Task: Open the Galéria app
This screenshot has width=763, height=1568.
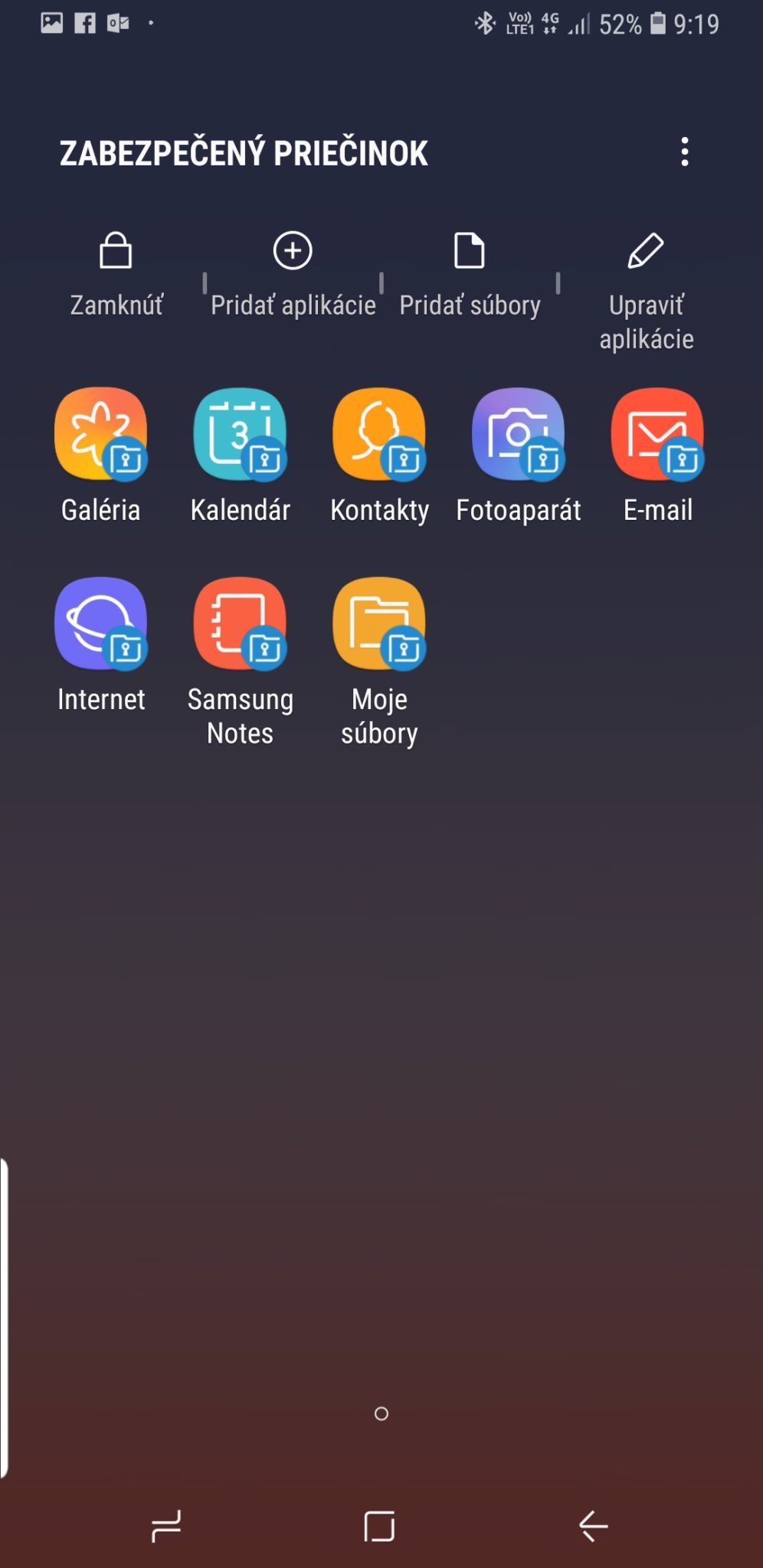Action: pos(101,434)
